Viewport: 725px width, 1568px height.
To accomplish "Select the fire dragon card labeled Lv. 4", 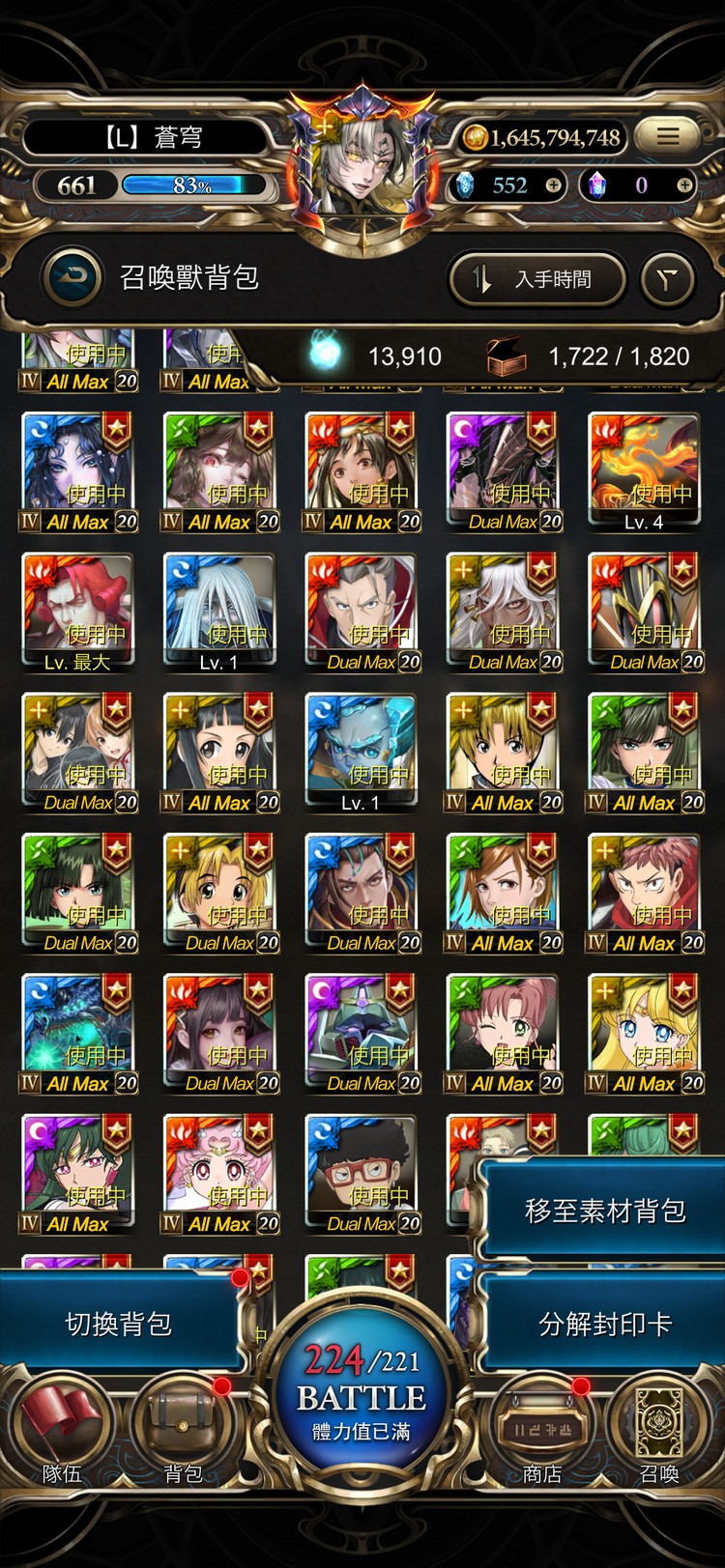I will (643, 469).
